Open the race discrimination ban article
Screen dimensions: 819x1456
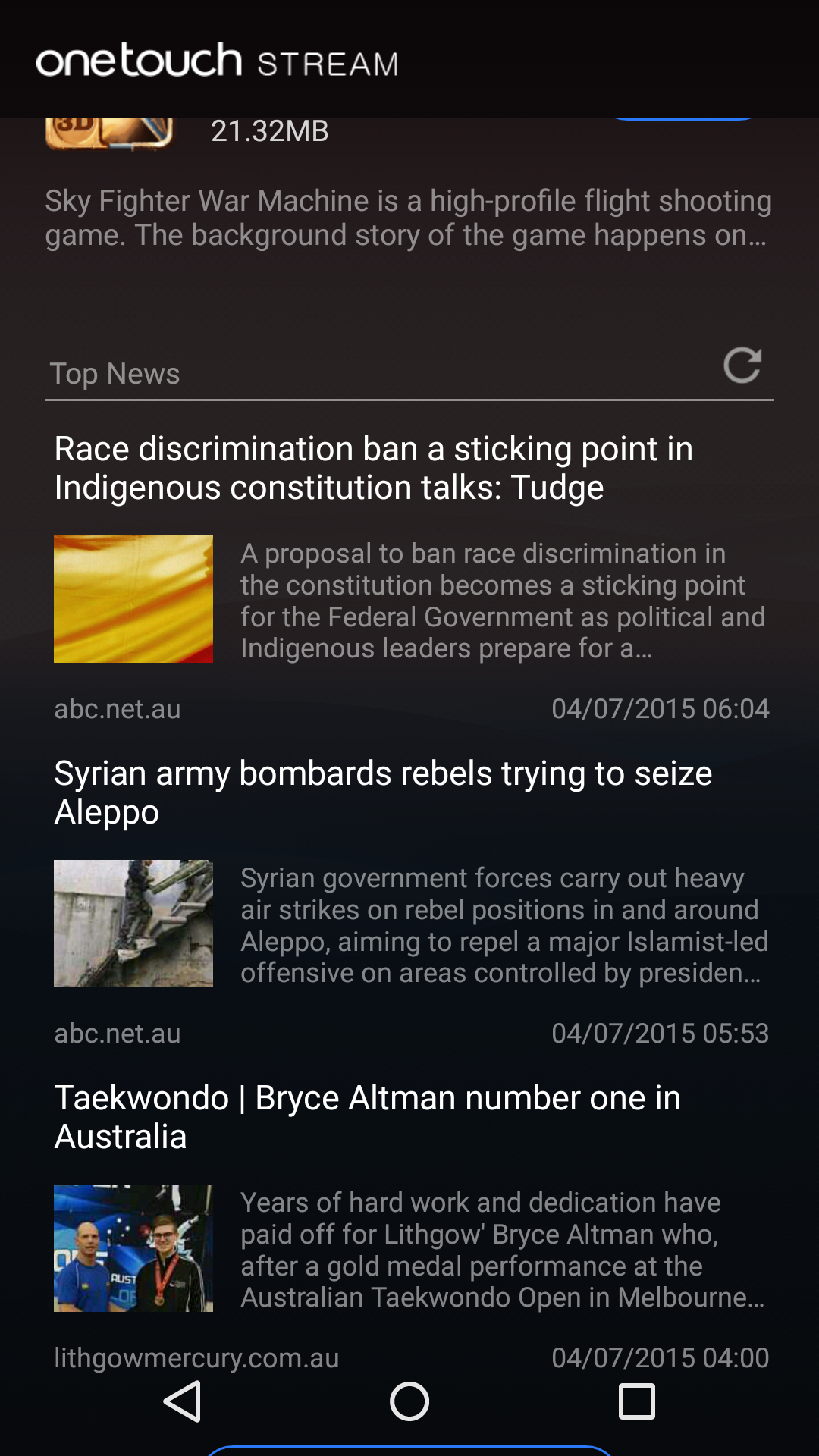point(374,468)
